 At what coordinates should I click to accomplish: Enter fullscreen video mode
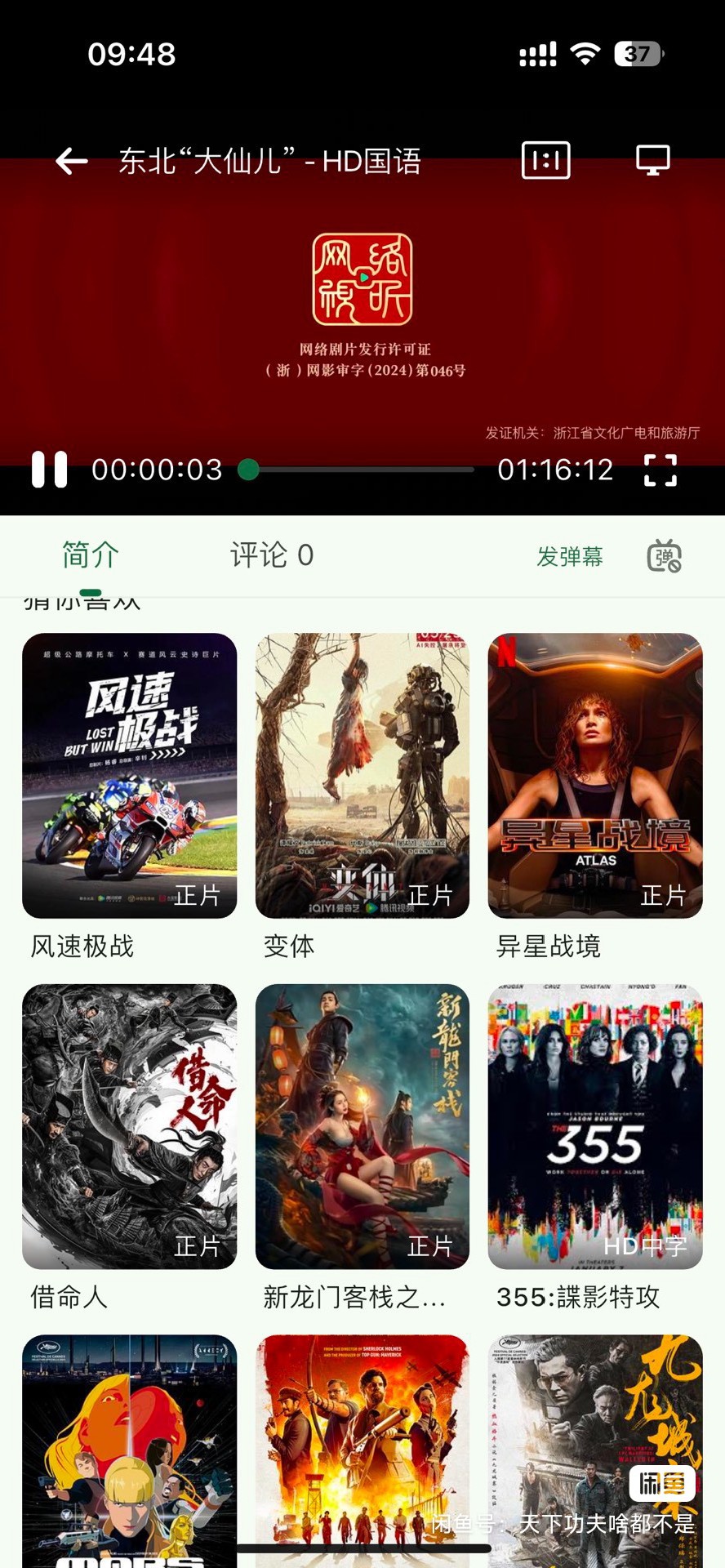pos(660,470)
